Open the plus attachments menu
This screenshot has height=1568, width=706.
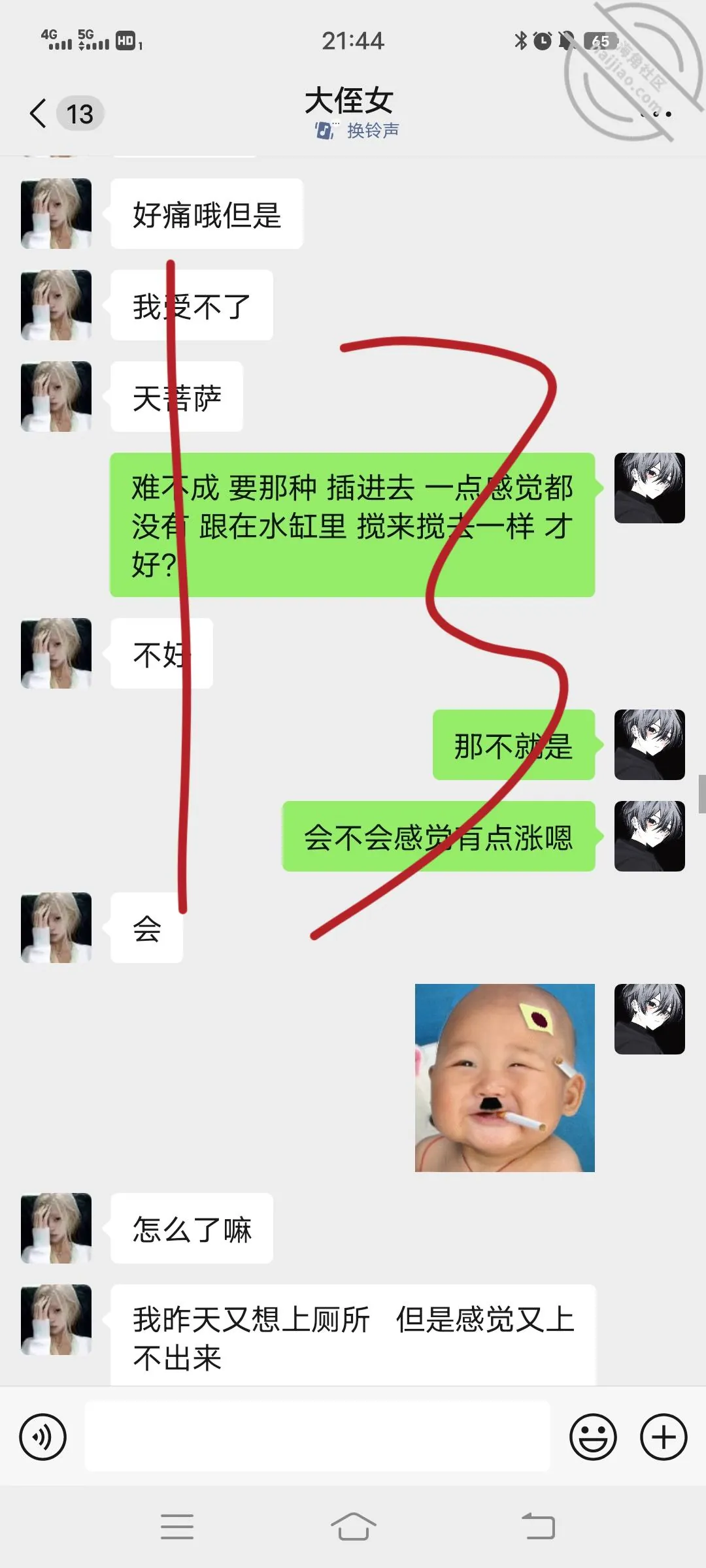coord(664,1437)
